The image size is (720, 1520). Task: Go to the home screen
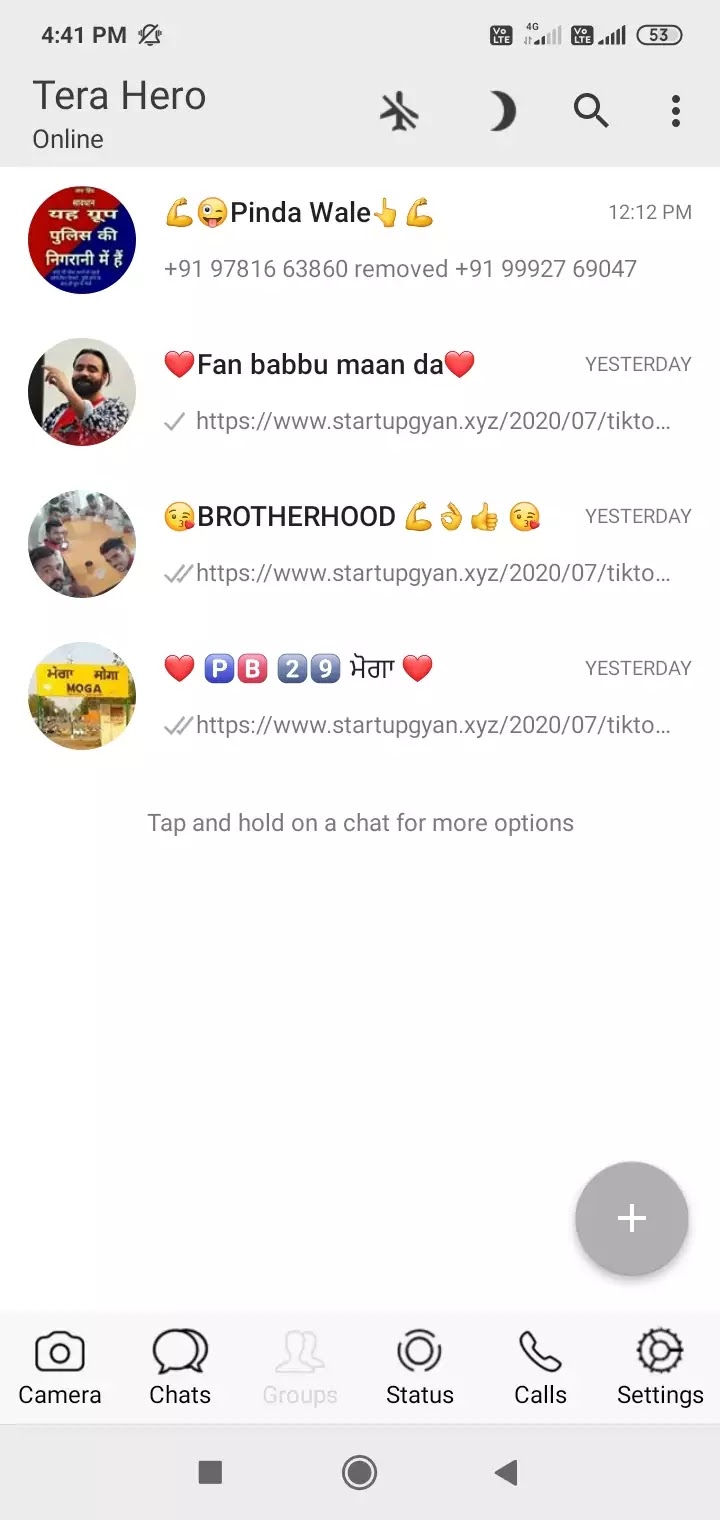[x=359, y=1472]
